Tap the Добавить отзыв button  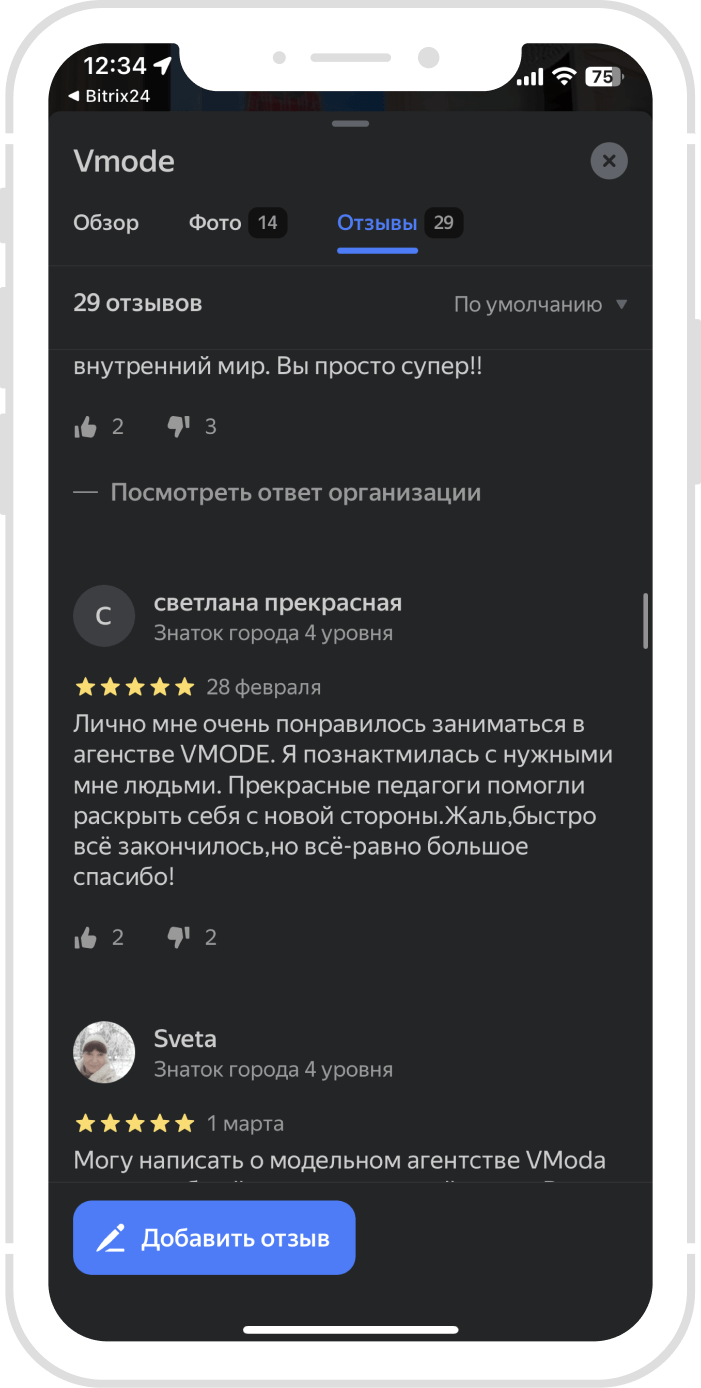point(214,1238)
